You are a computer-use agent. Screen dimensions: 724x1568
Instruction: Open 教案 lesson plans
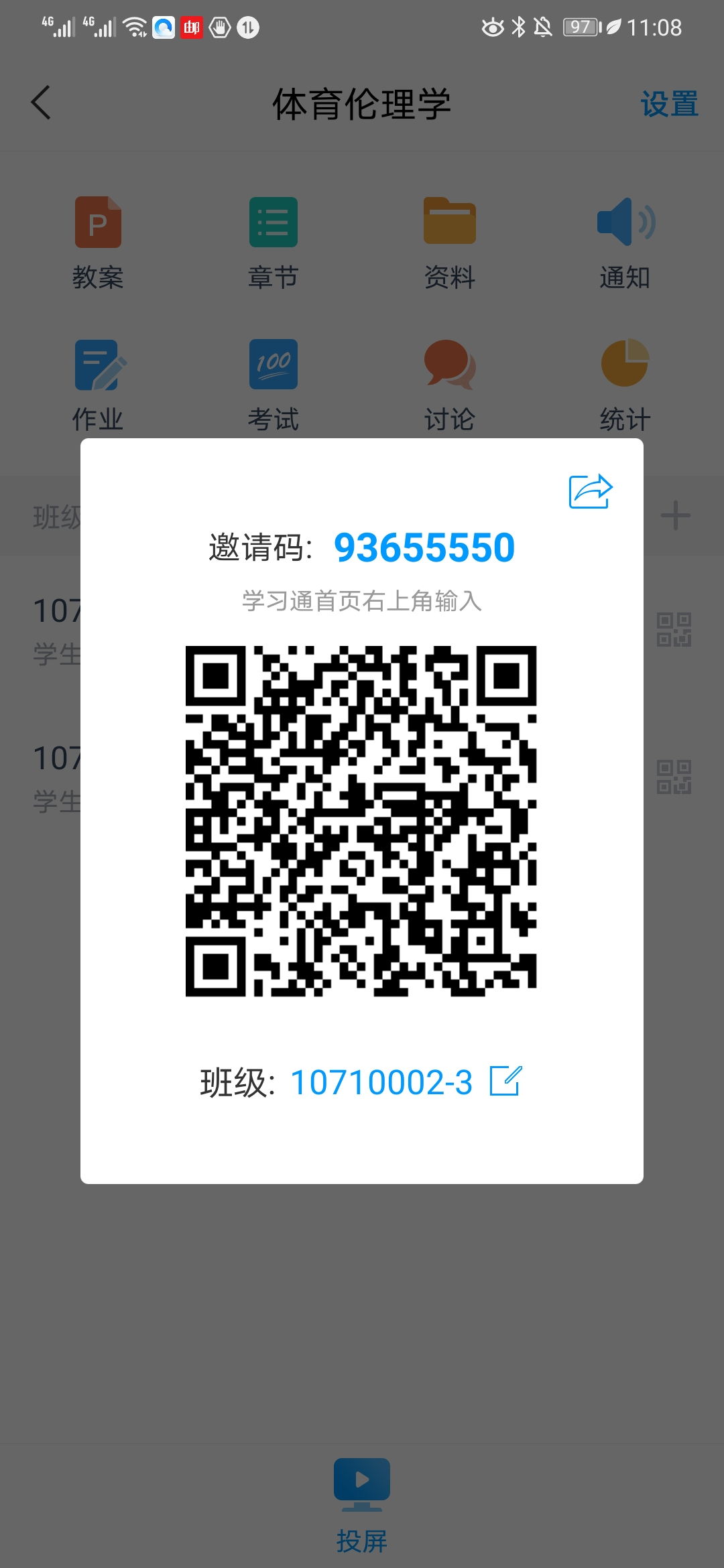tap(98, 243)
